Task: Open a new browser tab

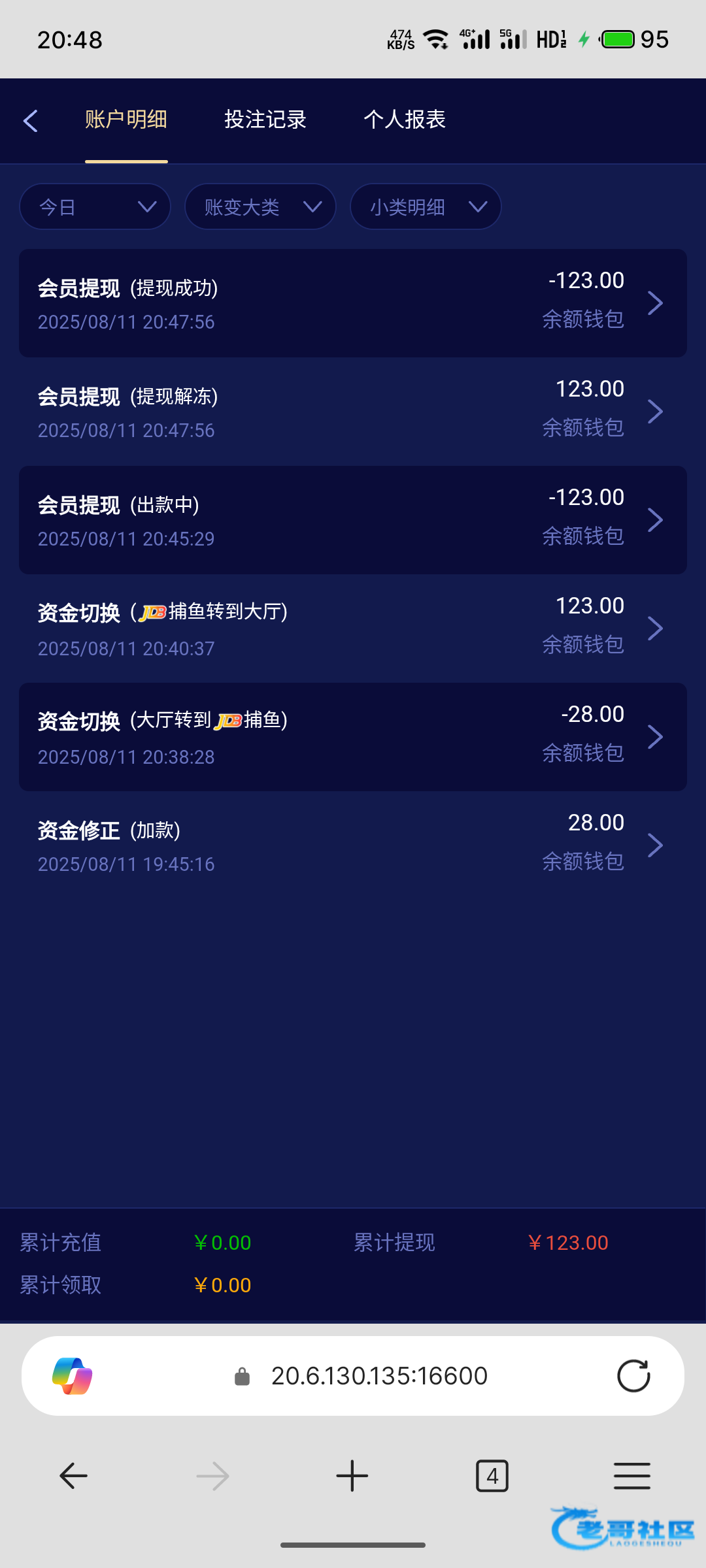Action: tap(352, 1476)
